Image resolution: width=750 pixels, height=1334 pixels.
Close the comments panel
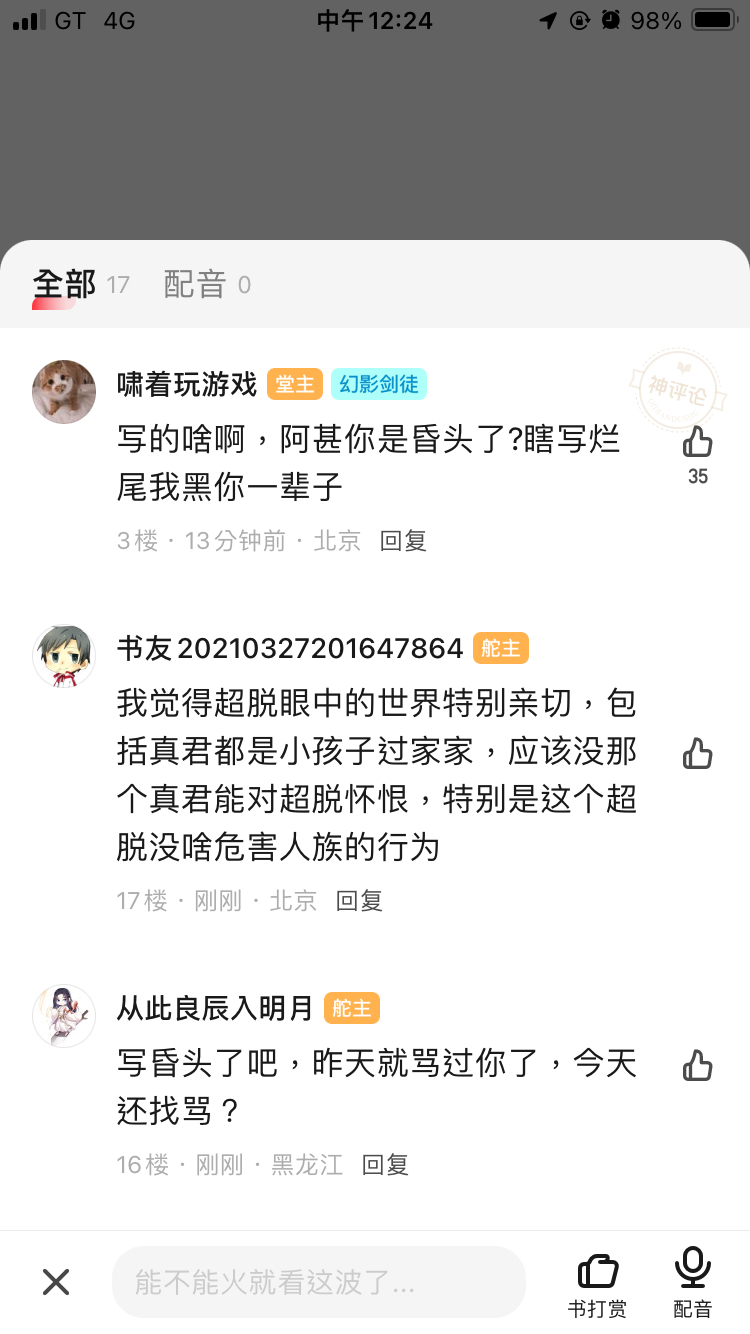click(x=56, y=1282)
